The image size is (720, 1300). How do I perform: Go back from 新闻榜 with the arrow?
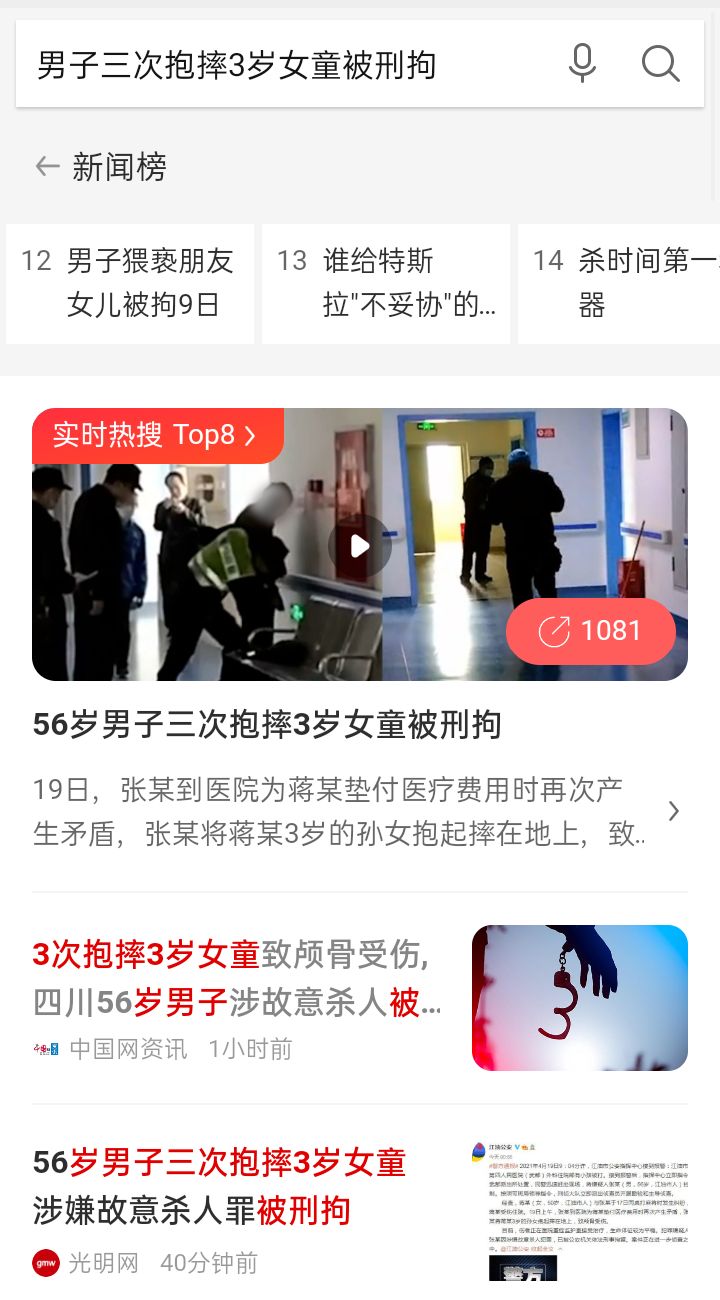pos(47,166)
